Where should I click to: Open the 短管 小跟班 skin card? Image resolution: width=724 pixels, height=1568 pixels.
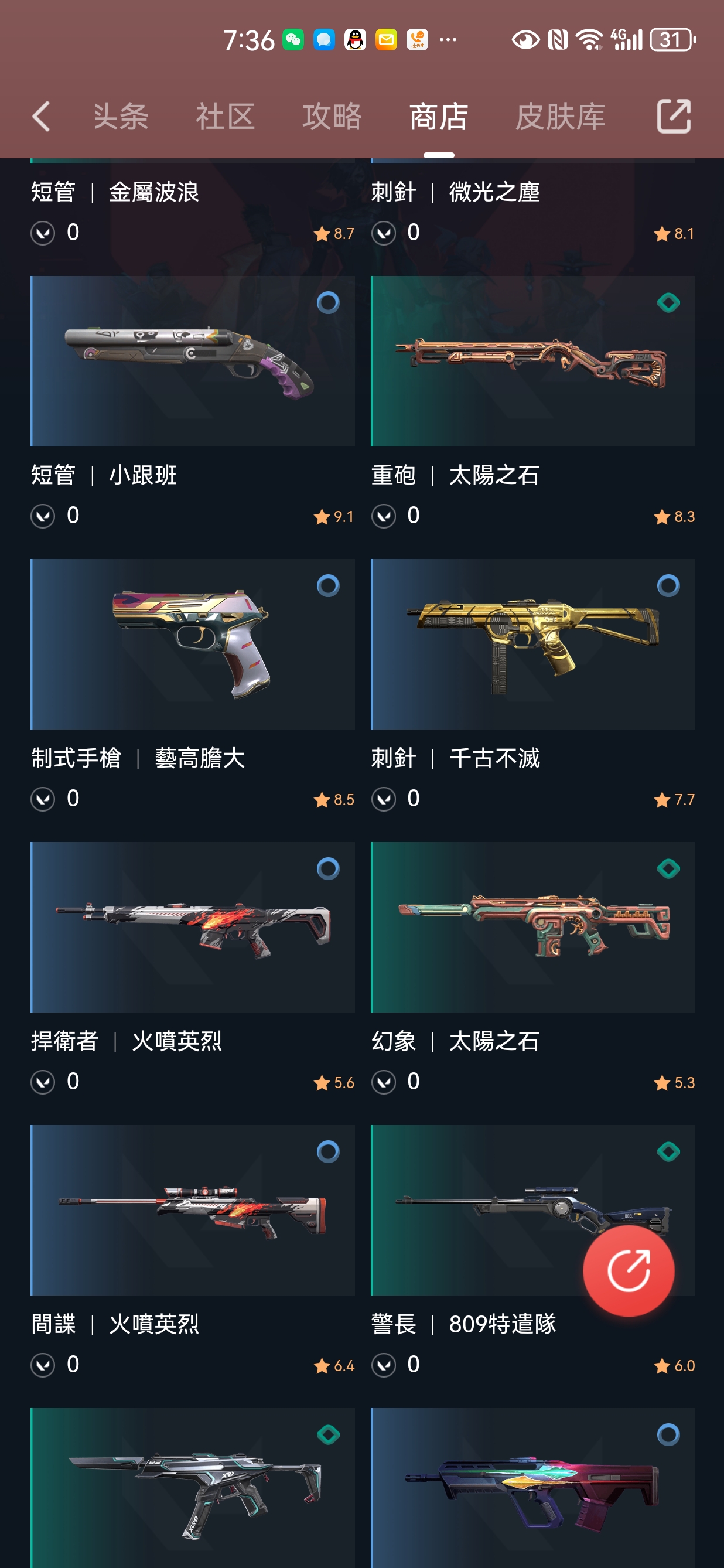[x=192, y=362]
